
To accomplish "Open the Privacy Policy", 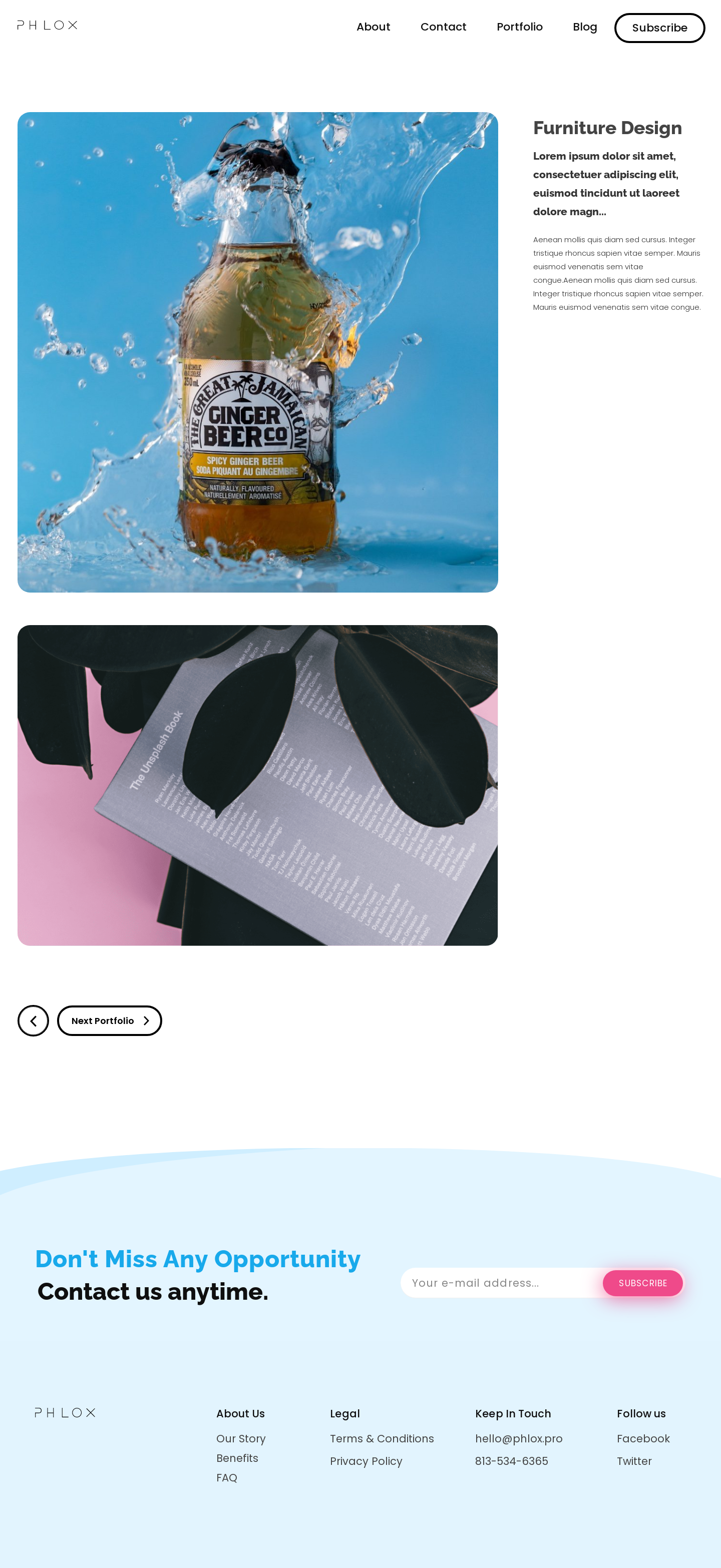I will (x=366, y=1461).
